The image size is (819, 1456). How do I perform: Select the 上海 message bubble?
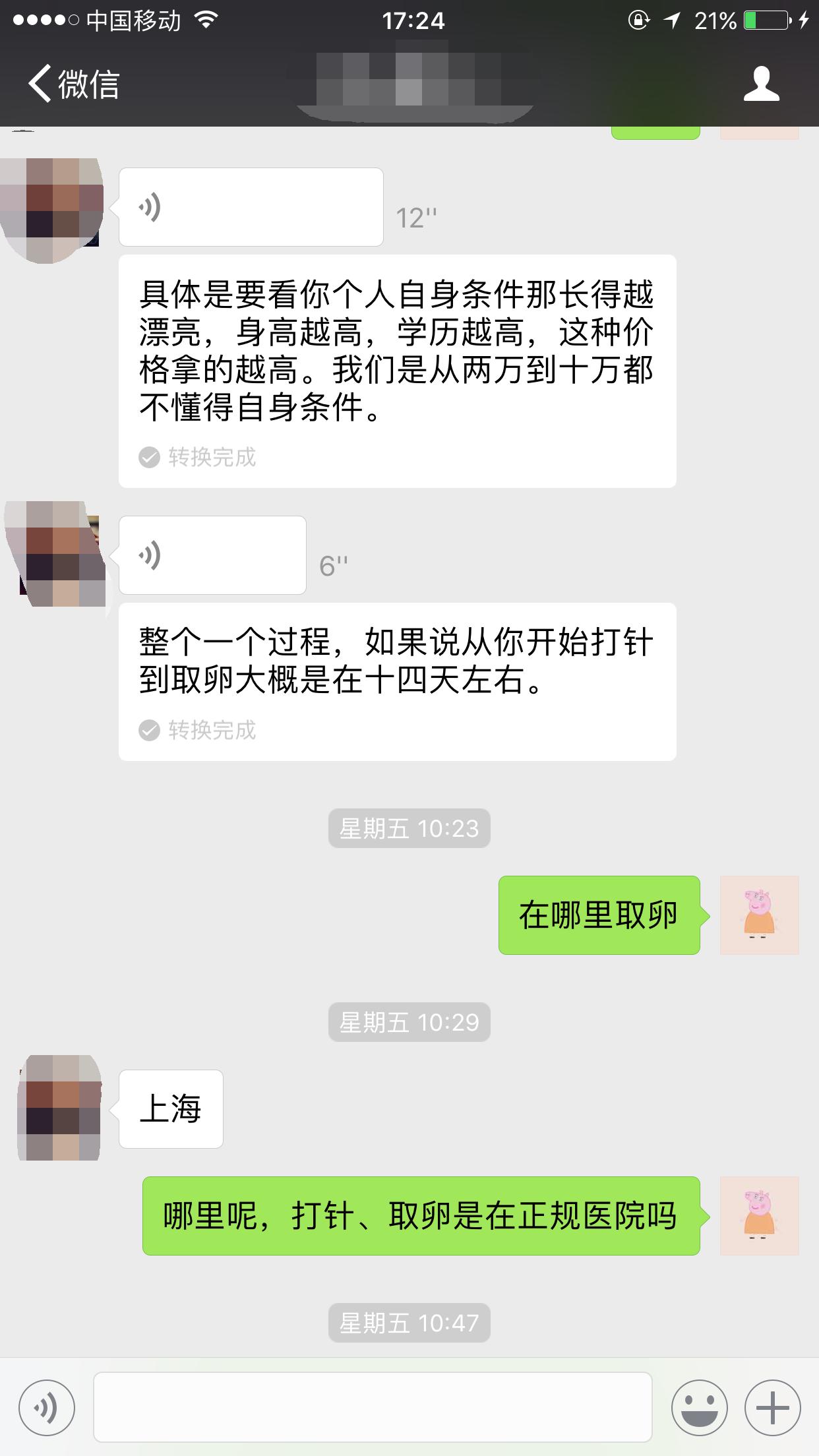169,1108
